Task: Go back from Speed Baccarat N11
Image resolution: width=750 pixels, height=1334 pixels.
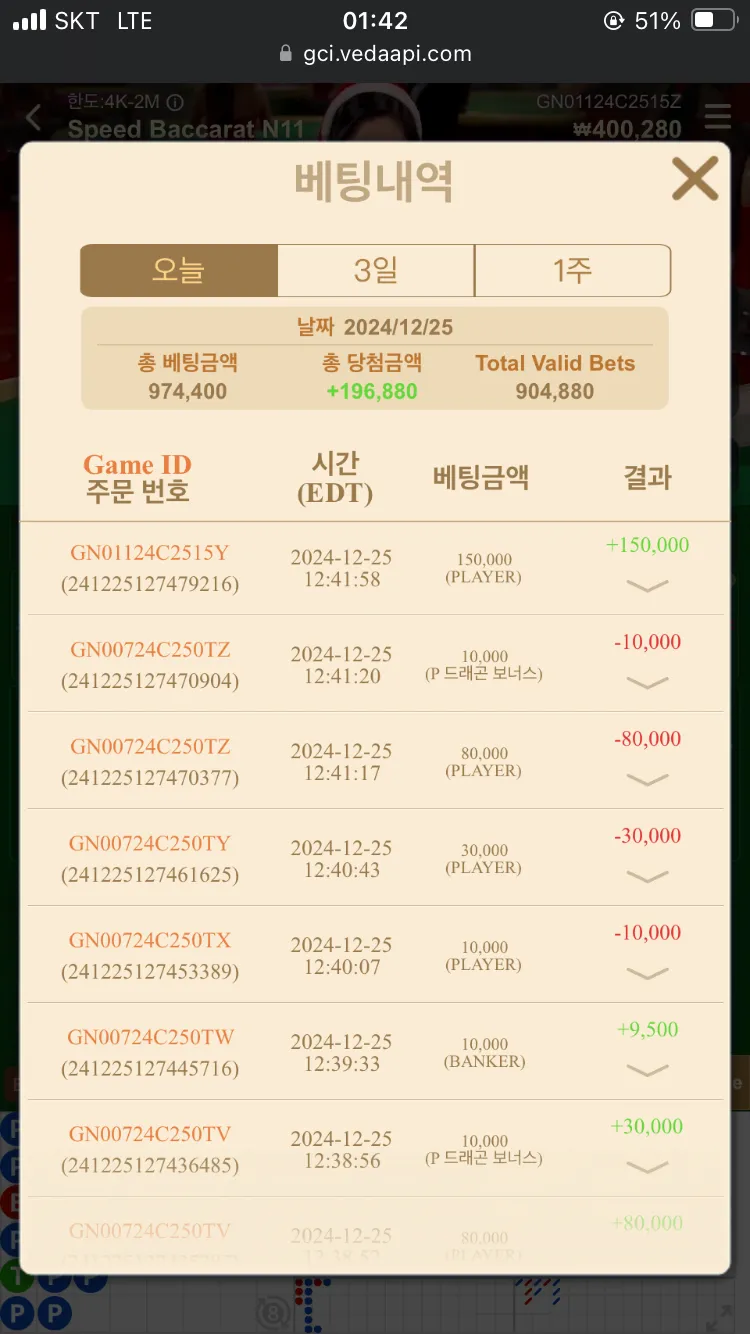Action: point(33,118)
